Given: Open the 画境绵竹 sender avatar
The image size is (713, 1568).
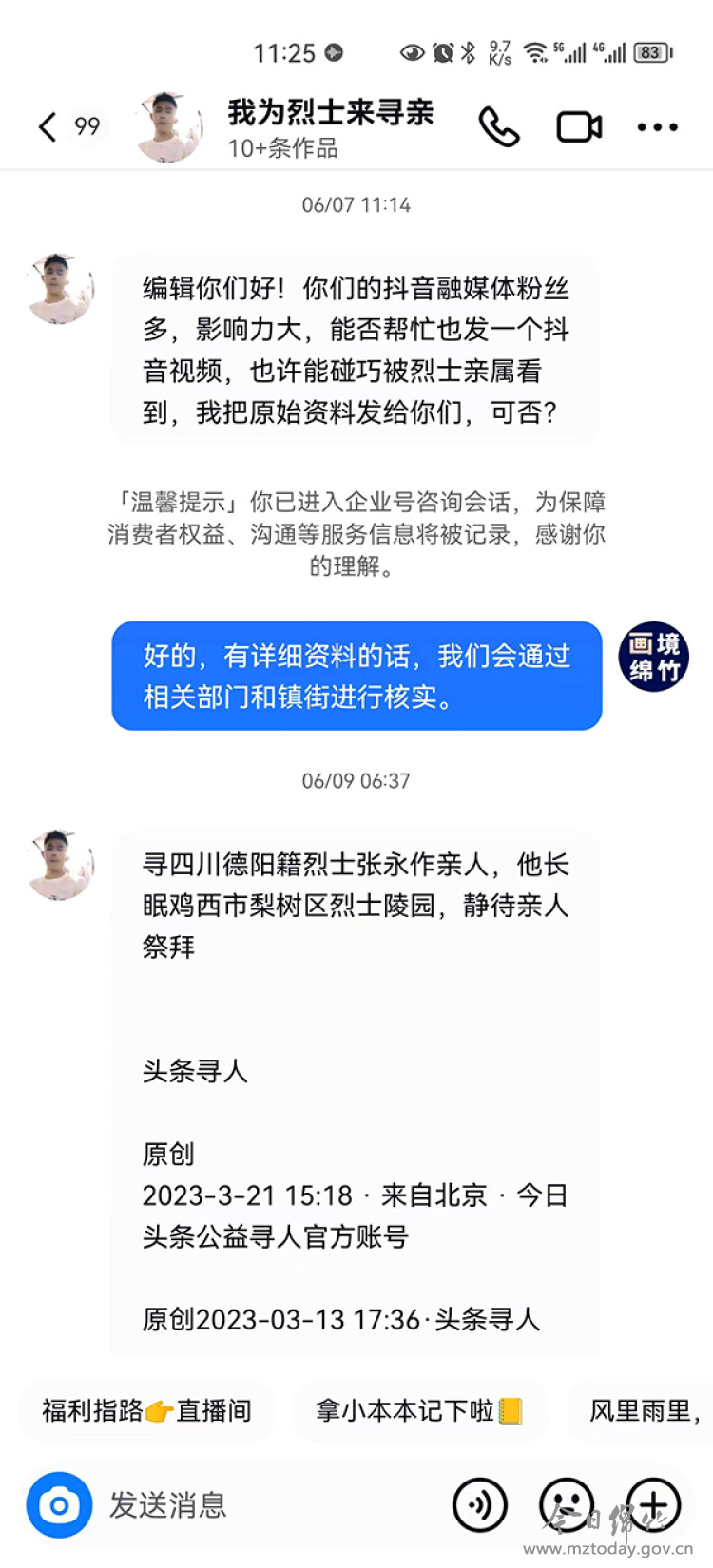Looking at the screenshot, I should [653, 657].
